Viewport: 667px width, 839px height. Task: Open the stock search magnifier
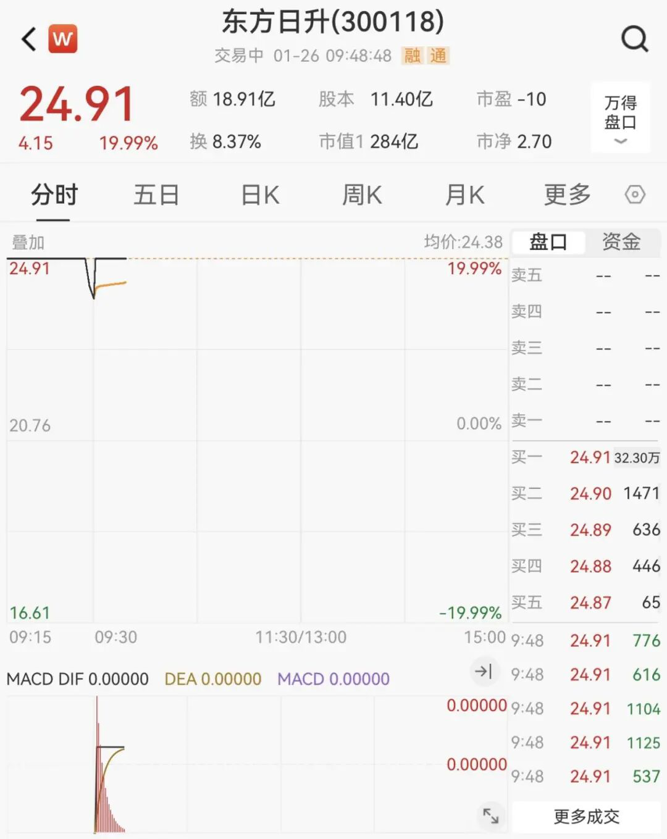tap(634, 39)
